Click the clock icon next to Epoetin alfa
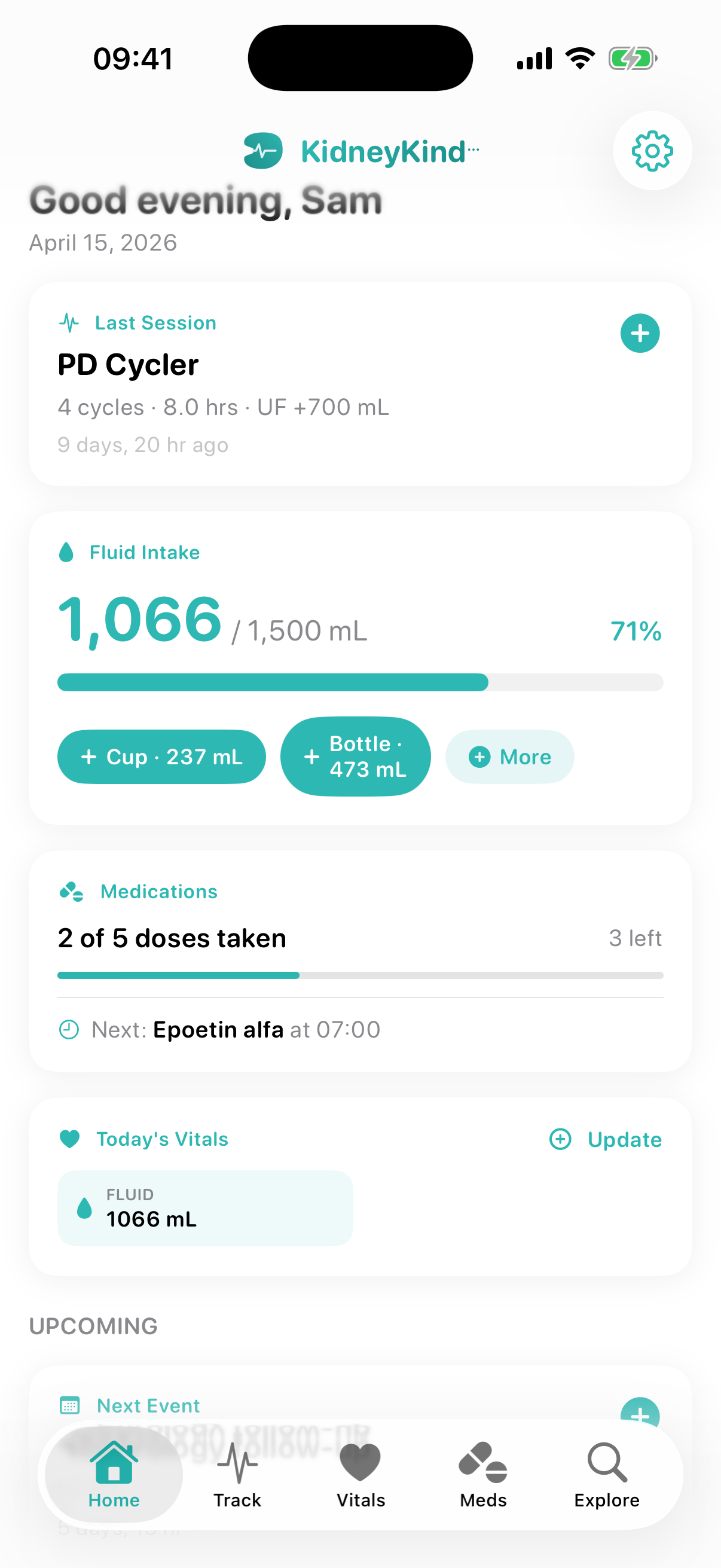 coord(69,1029)
